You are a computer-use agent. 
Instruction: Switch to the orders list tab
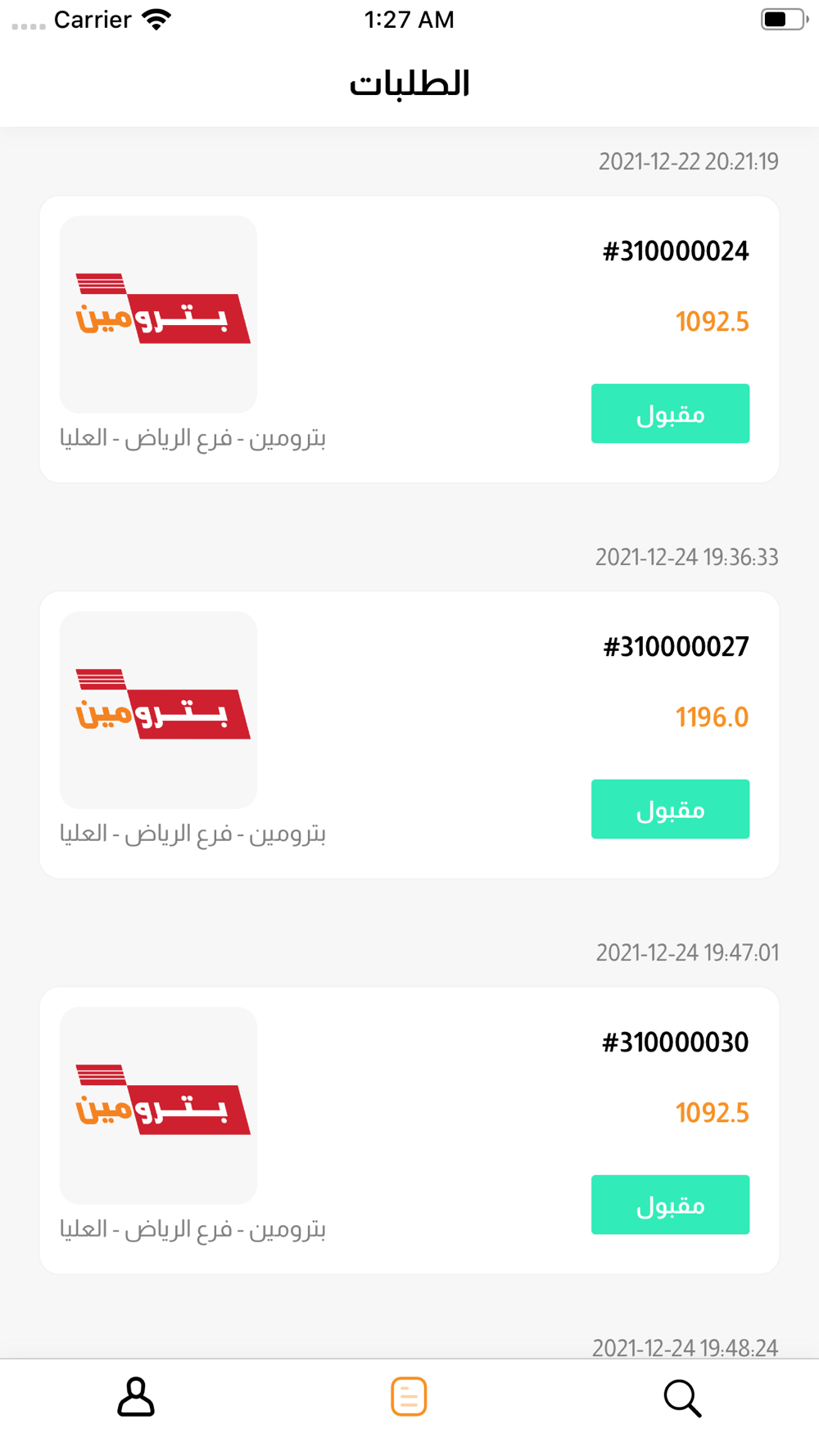409,1397
